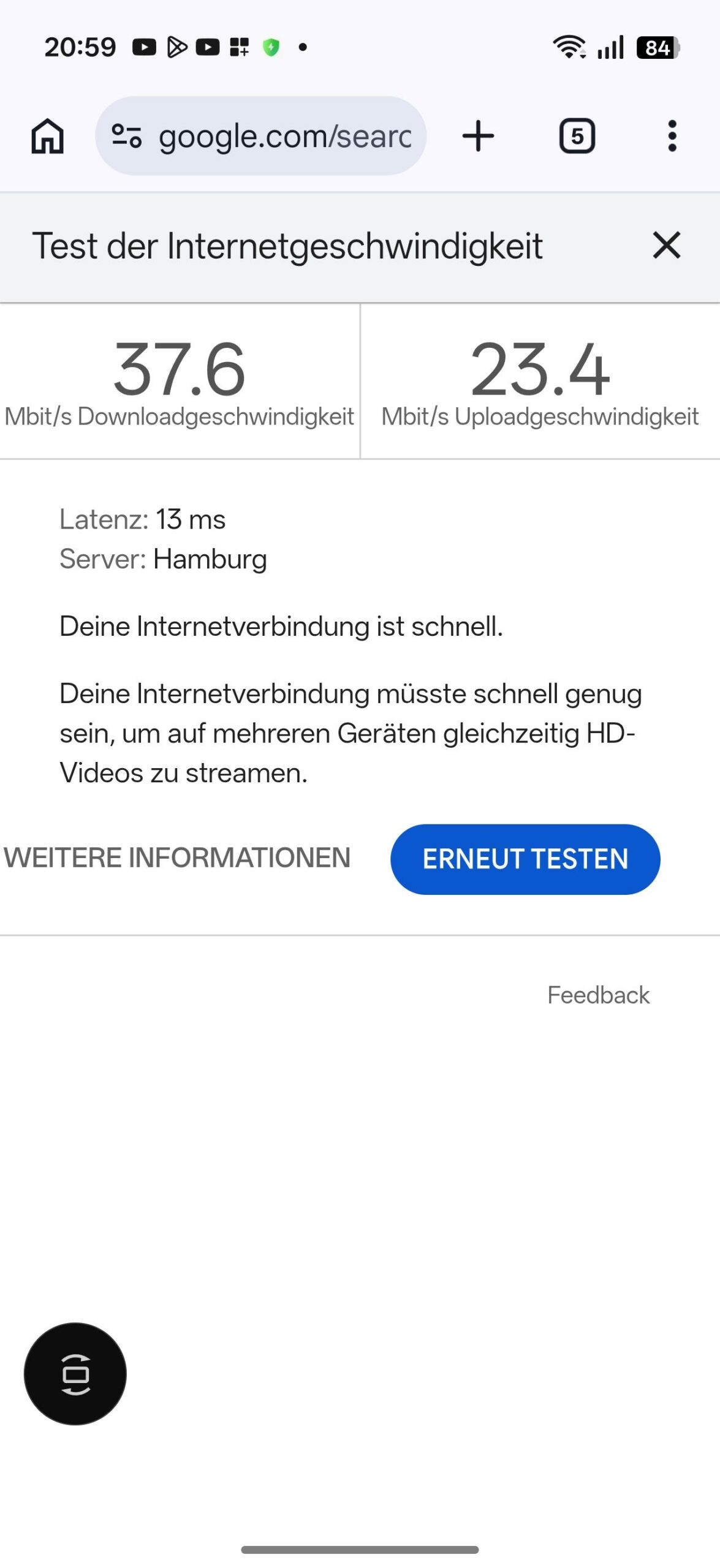This screenshot has width=720, height=1568.
Task: Show the open tabs switcher
Action: pyautogui.click(x=577, y=136)
